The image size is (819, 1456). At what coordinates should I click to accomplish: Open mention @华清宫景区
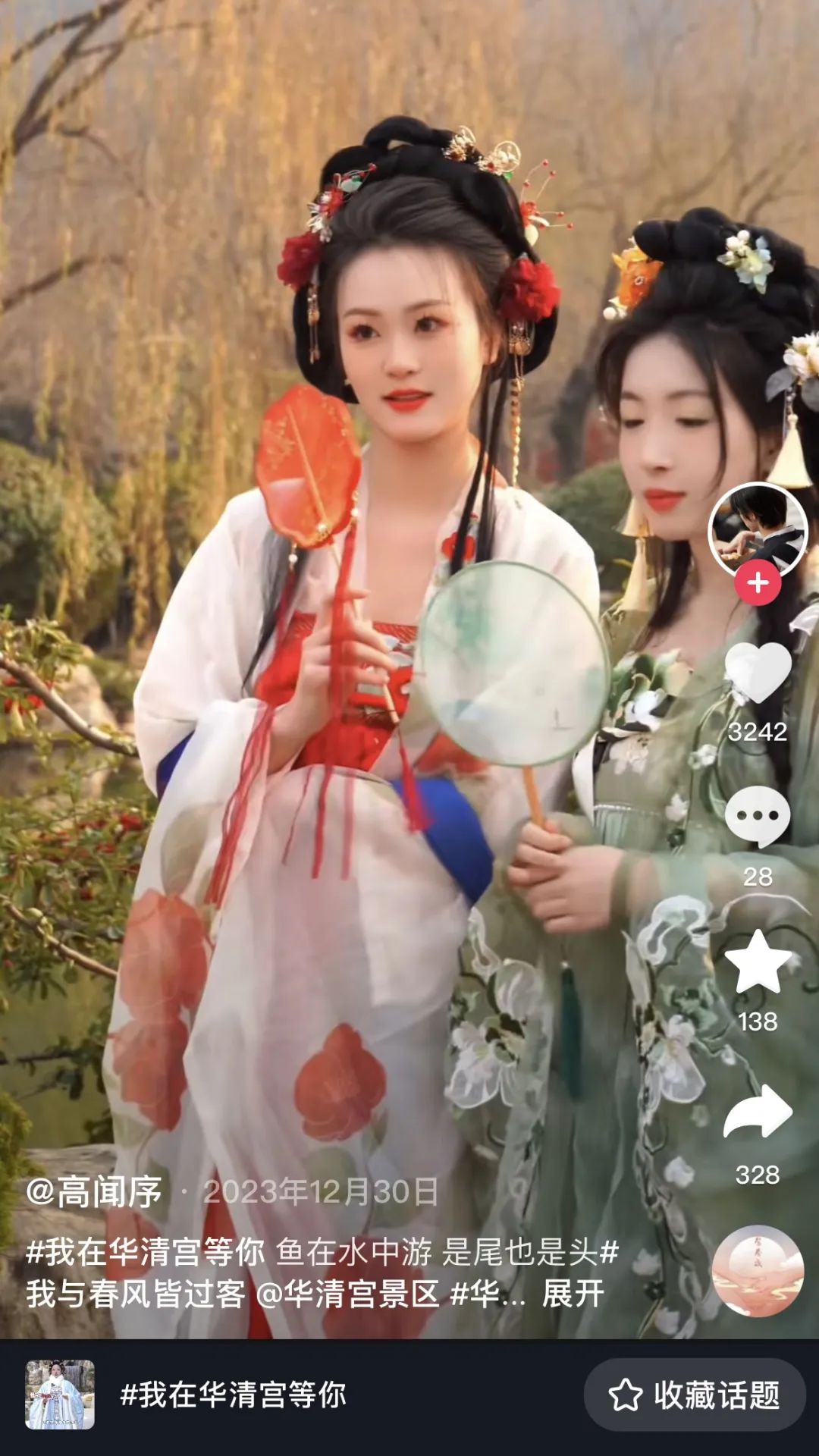click(x=348, y=1294)
